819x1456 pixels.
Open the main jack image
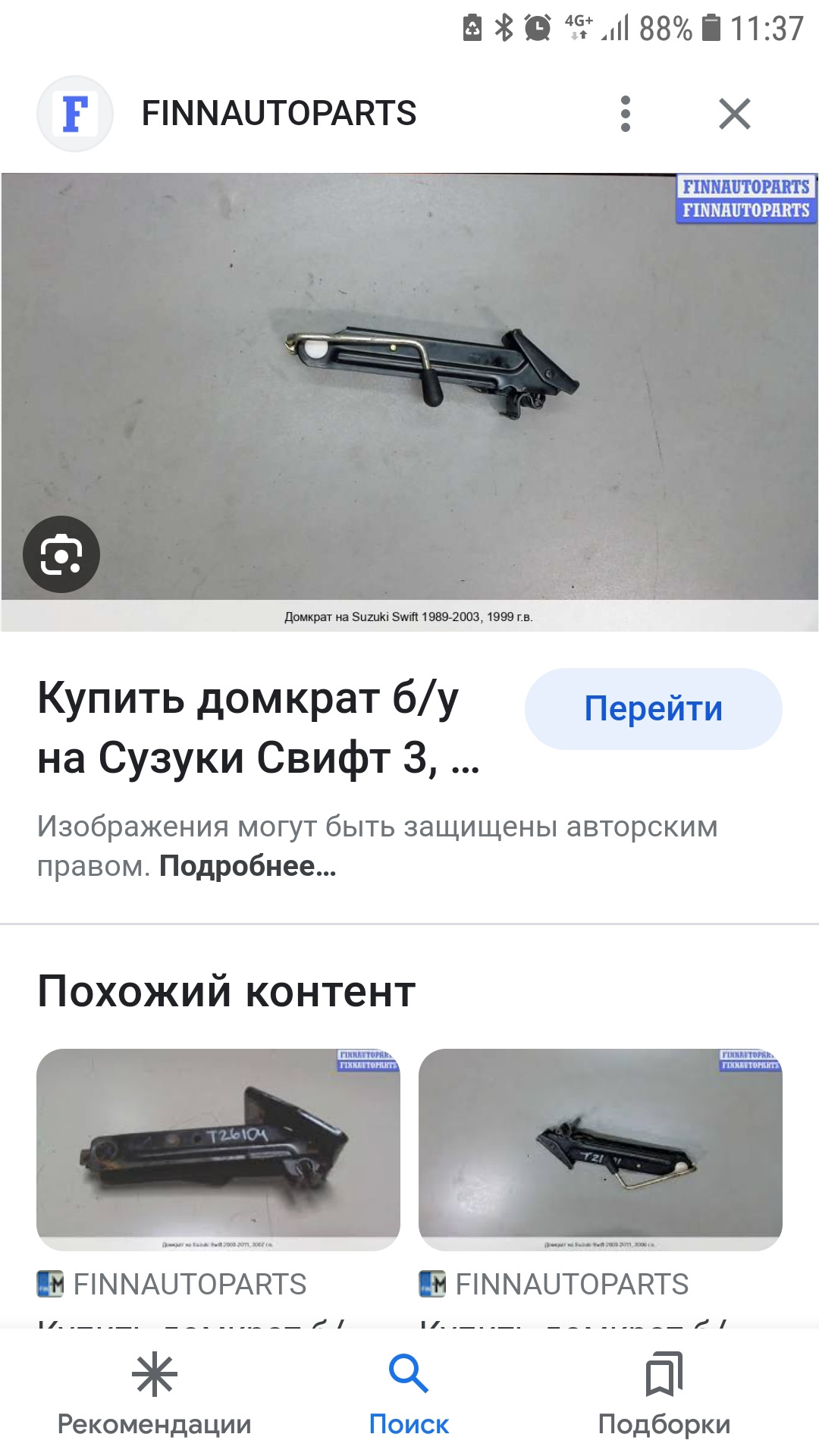click(x=409, y=402)
